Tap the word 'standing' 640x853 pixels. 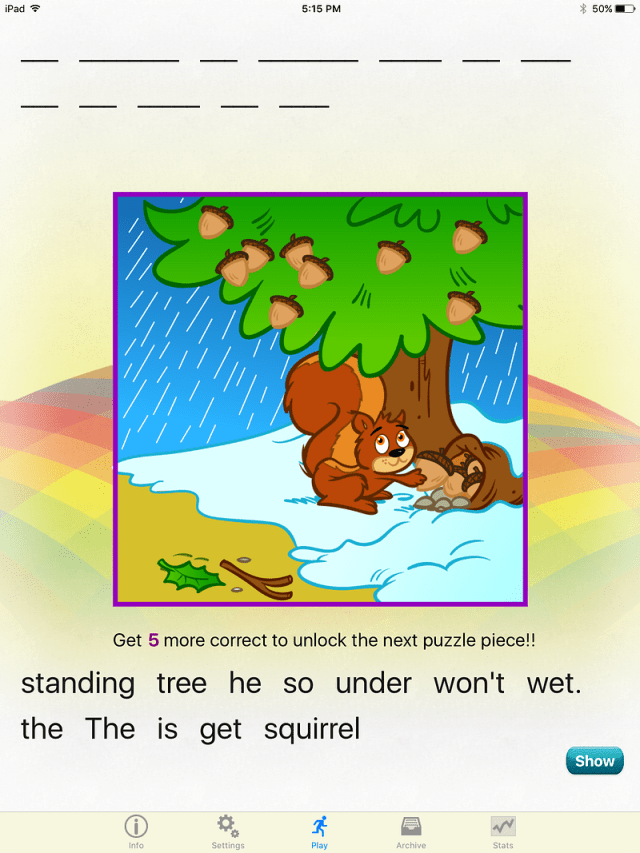[78, 685]
